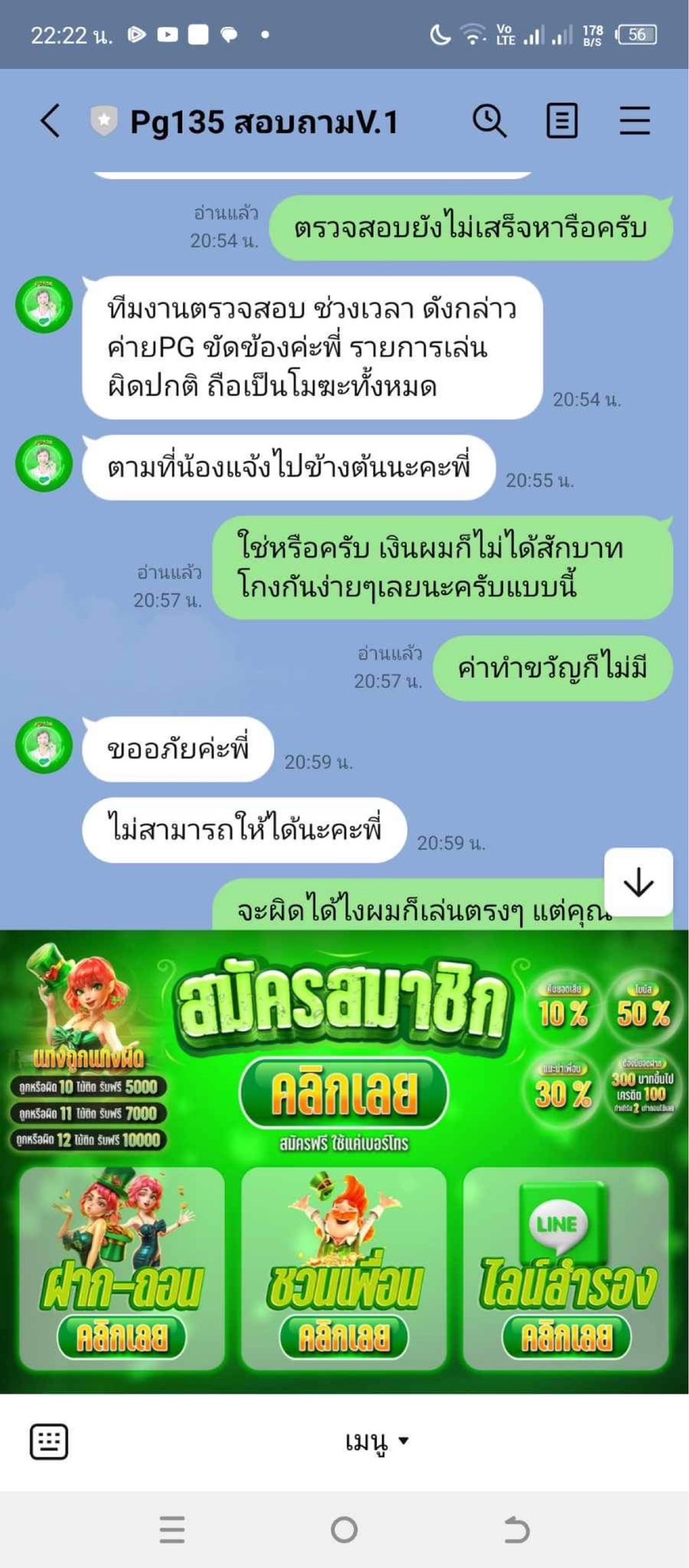Open the ไลน์สำรอง menu tile
This screenshot has height=1568, width=689.
(x=565, y=1268)
